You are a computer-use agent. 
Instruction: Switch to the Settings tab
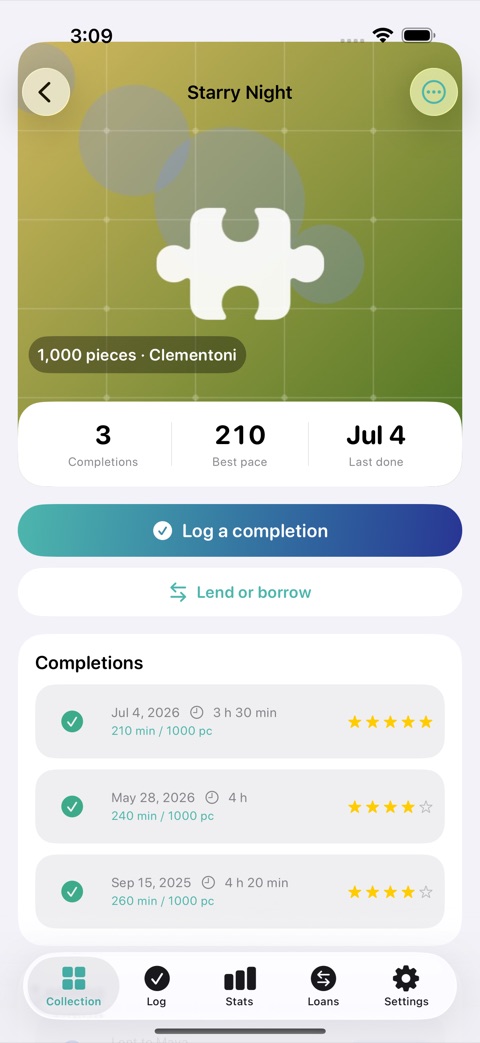click(406, 986)
